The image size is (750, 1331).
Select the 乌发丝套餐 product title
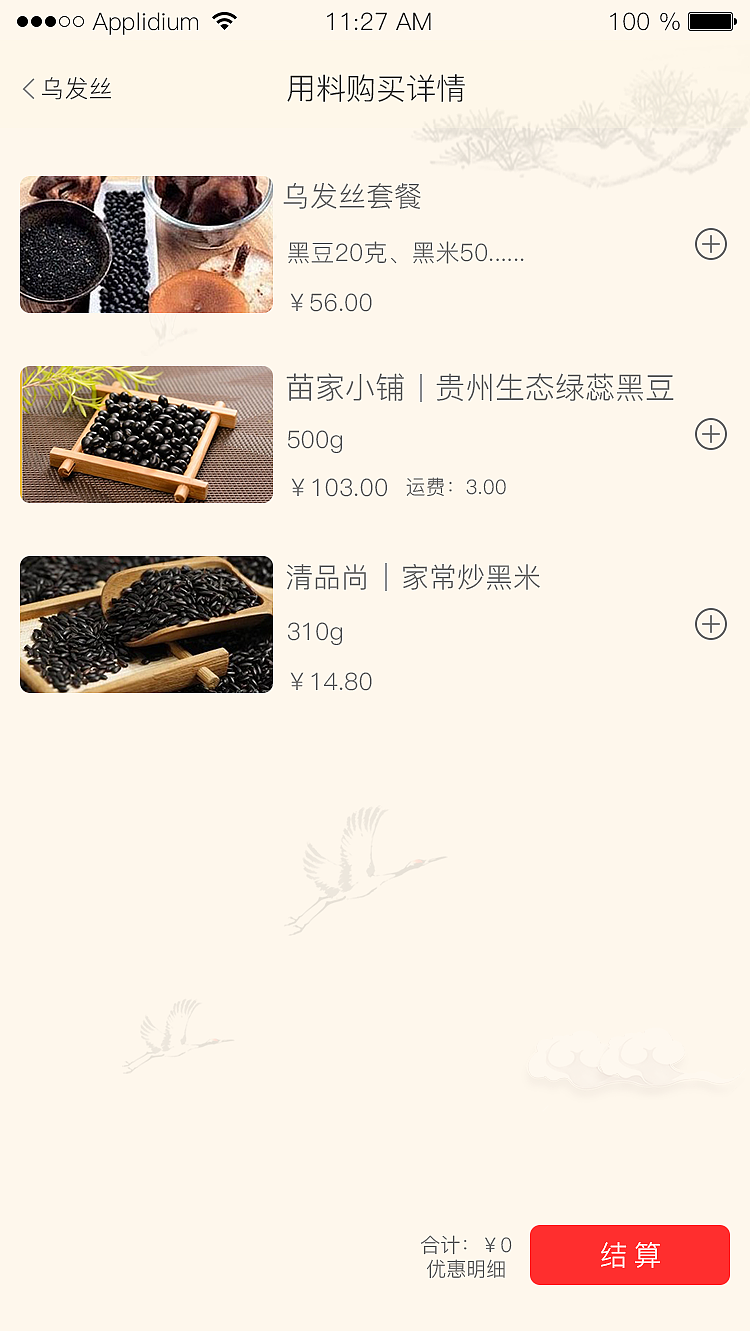(354, 197)
